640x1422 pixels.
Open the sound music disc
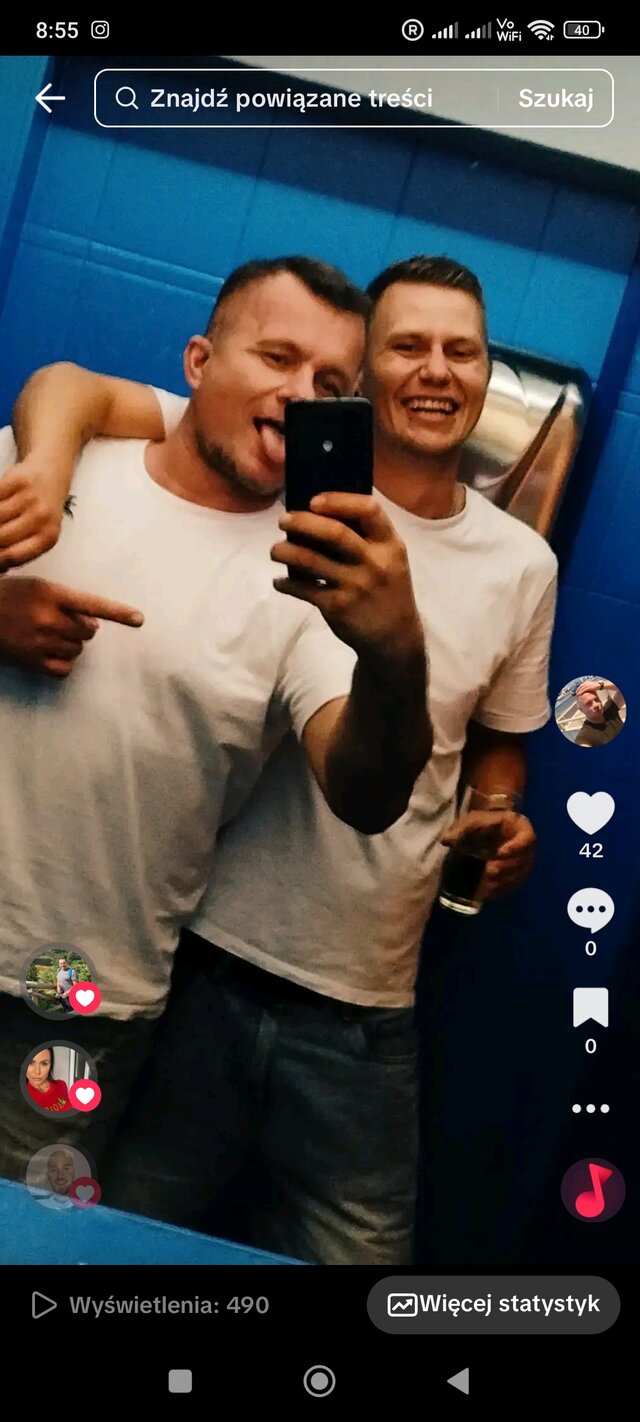[592, 1190]
